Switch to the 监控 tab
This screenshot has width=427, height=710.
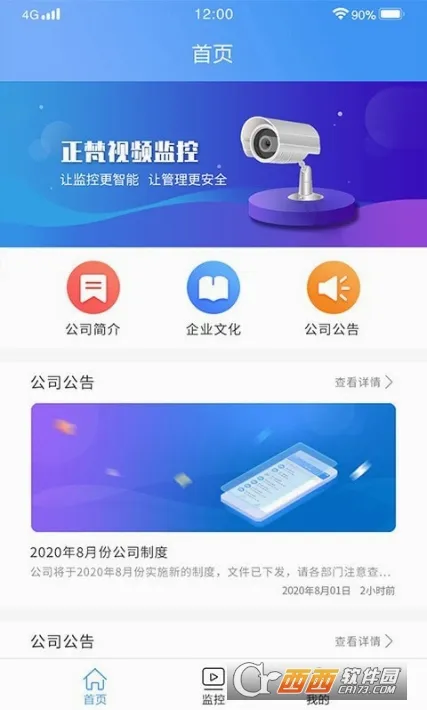213,686
